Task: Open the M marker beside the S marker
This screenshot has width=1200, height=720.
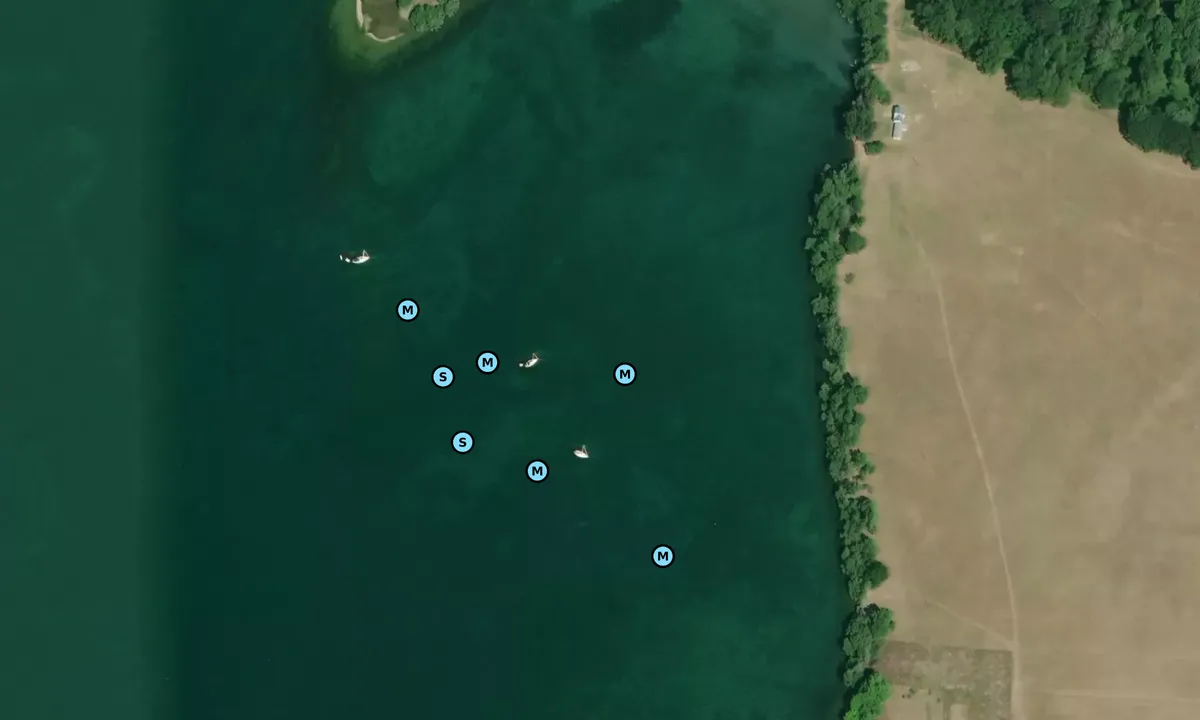Action: pyautogui.click(x=487, y=362)
